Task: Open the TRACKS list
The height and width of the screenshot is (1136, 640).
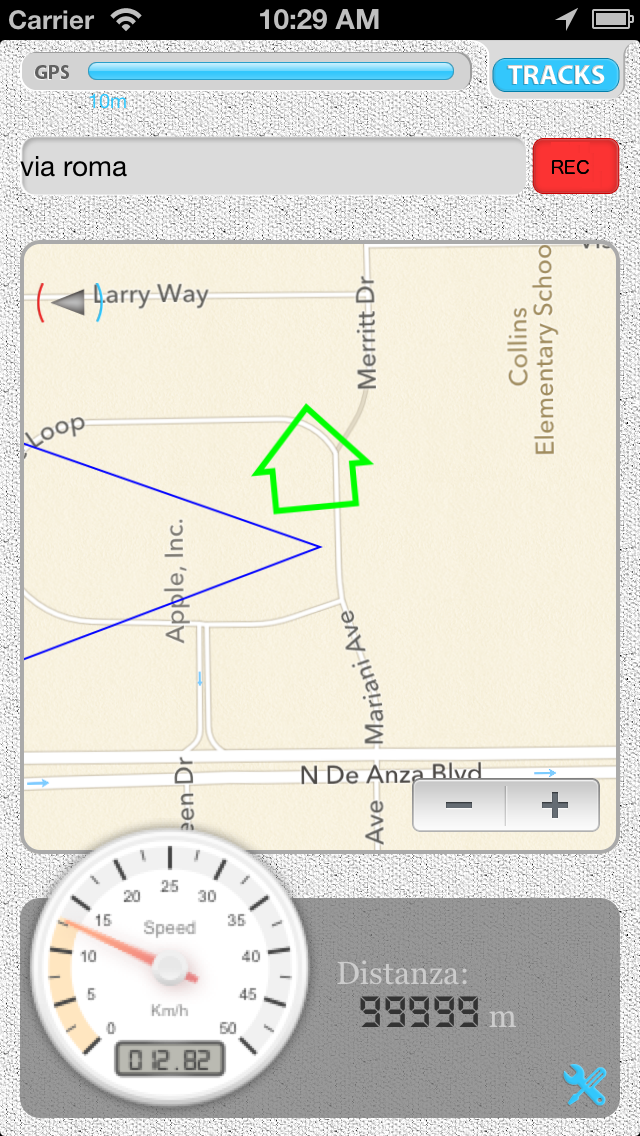Action: coord(556,75)
